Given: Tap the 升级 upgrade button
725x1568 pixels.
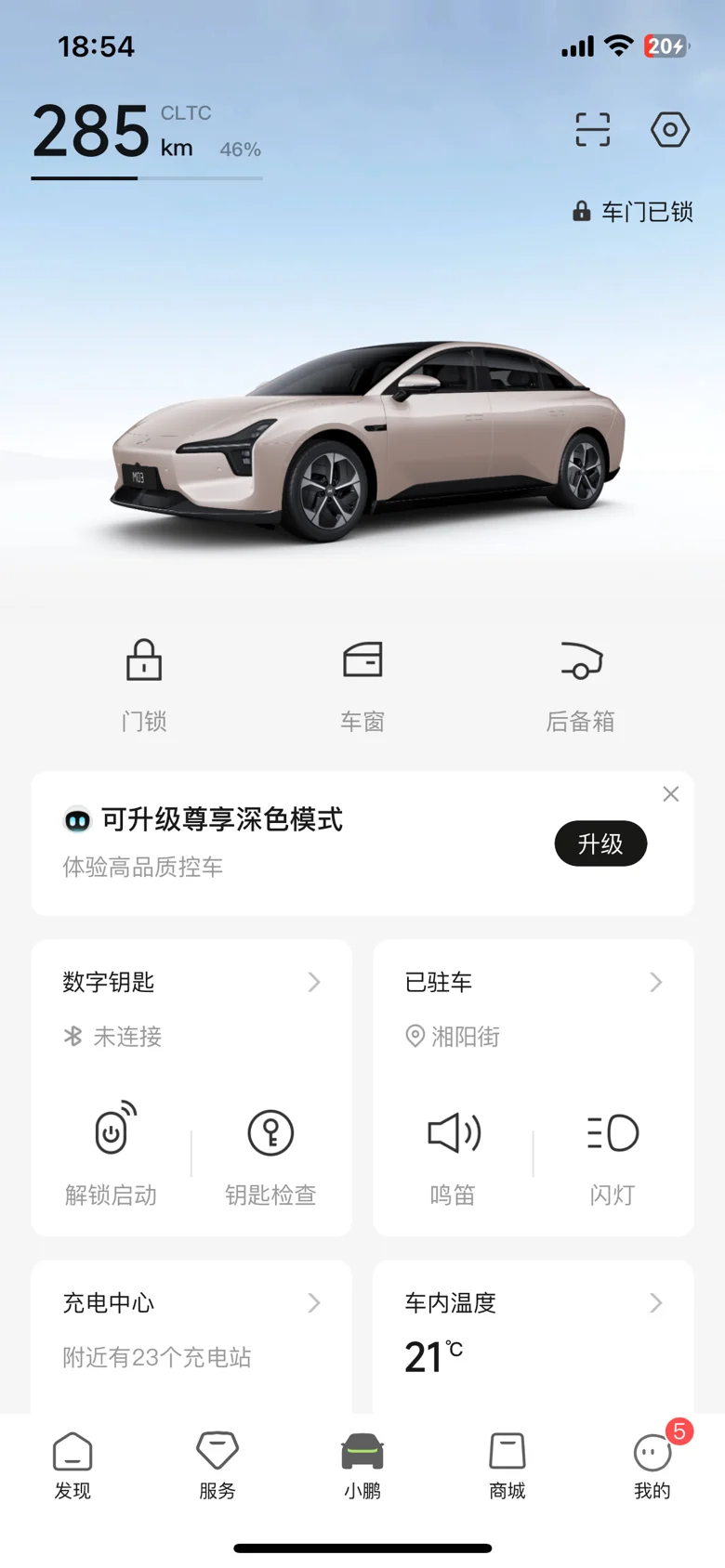Looking at the screenshot, I should pos(600,843).
